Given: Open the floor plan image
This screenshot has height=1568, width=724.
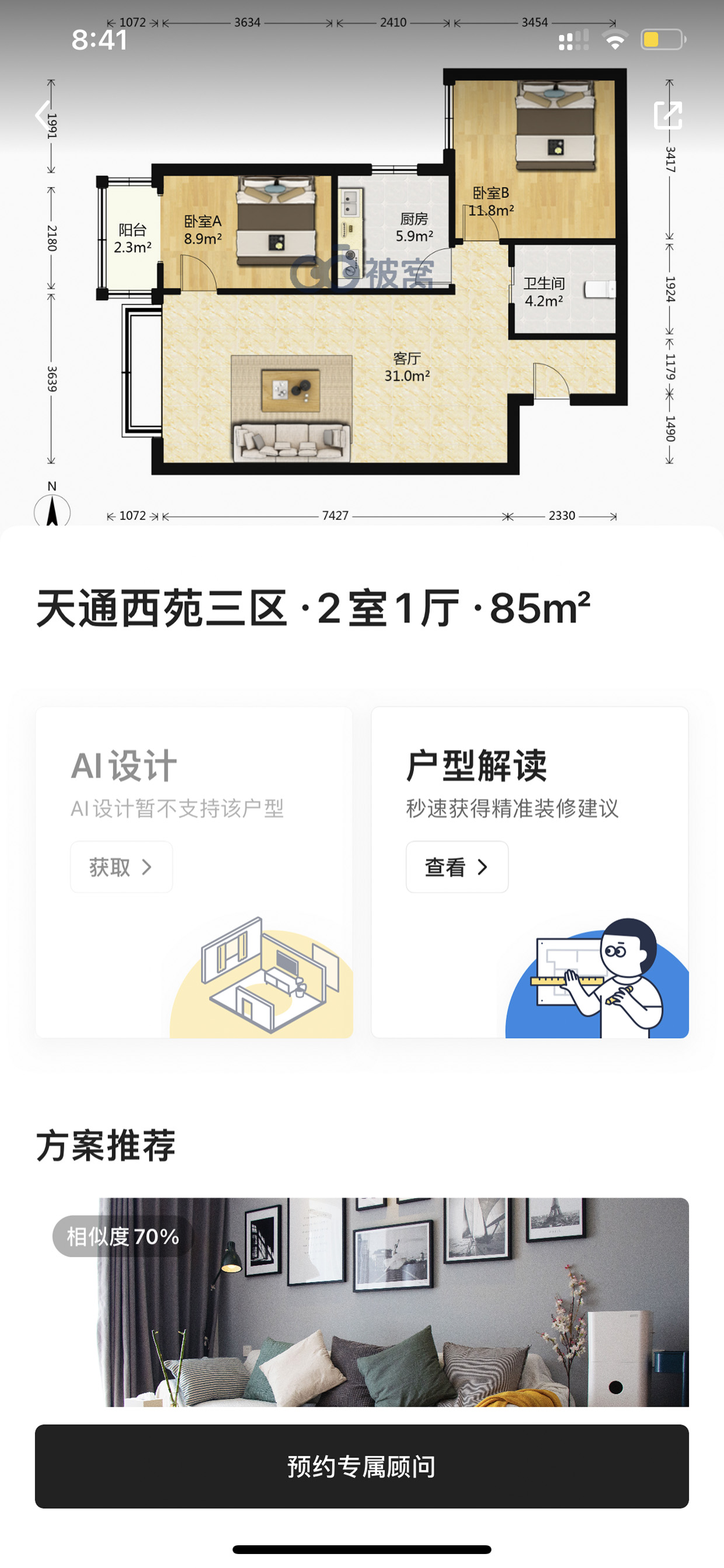Looking at the screenshot, I should [x=362, y=271].
